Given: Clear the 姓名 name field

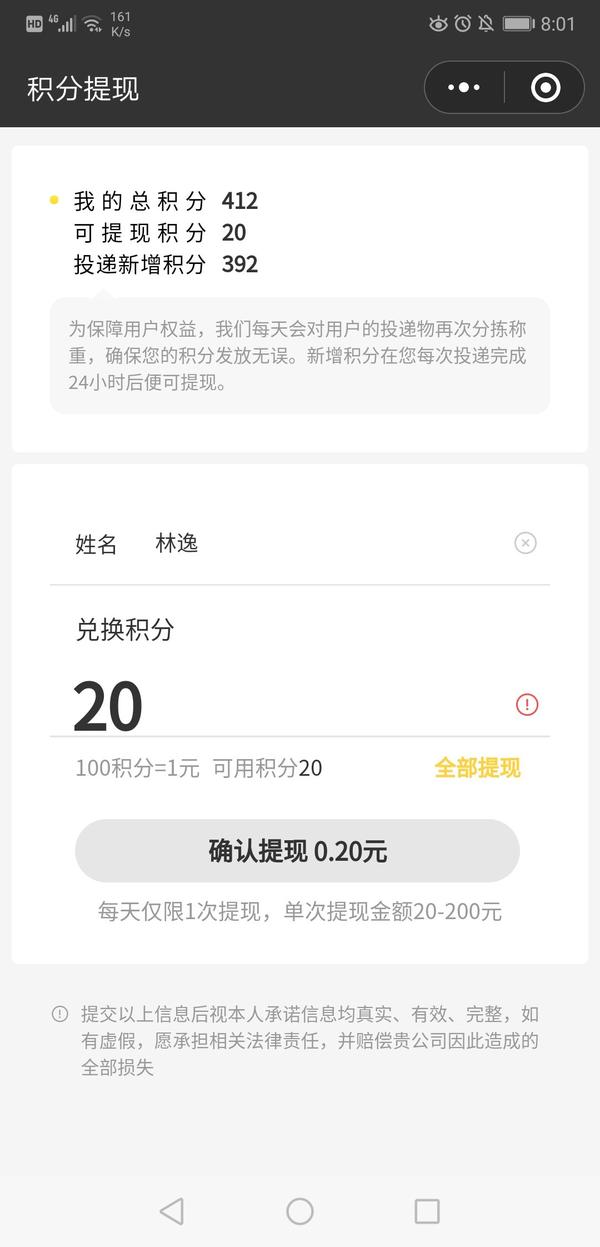Looking at the screenshot, I should [525, 543].
